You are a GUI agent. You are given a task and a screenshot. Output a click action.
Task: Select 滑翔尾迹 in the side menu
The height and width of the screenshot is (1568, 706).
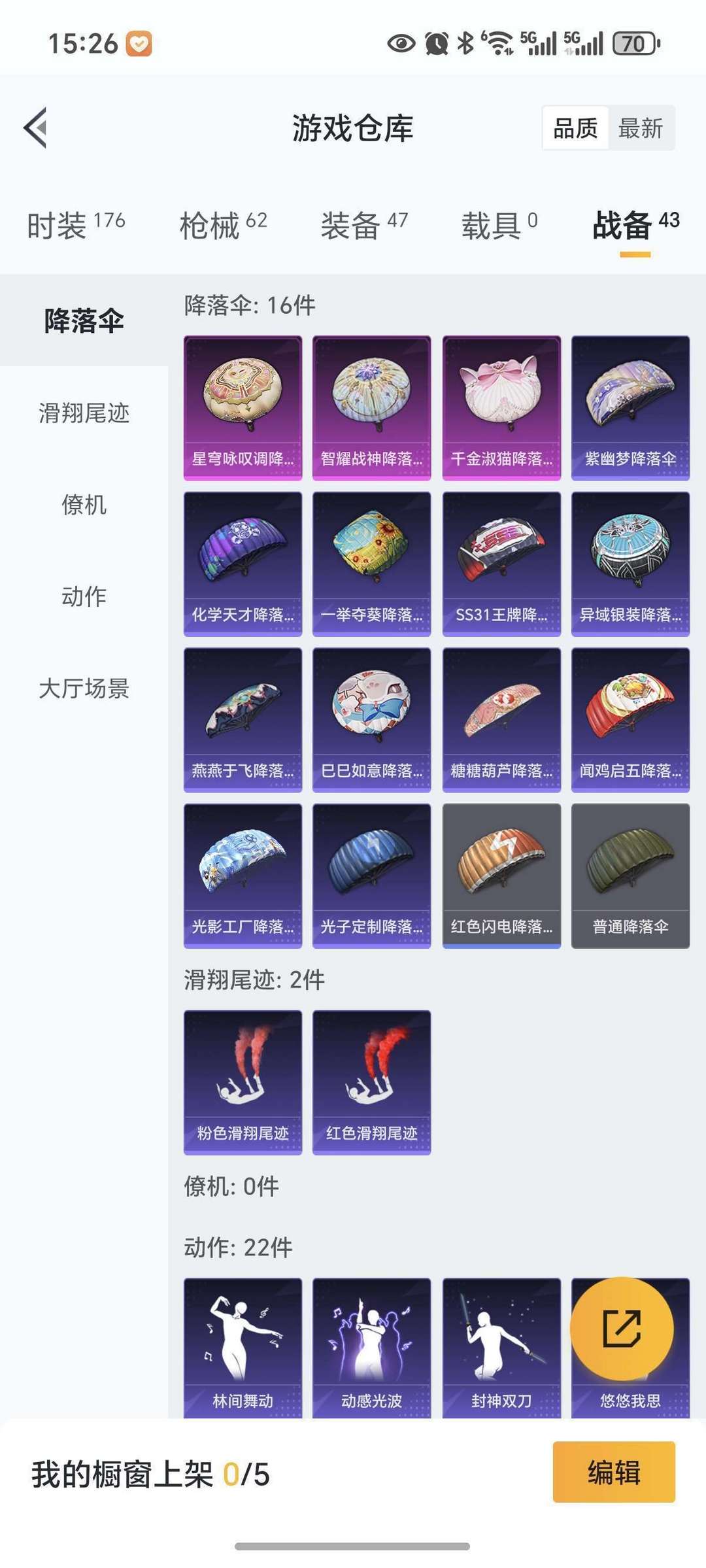tap(84, 413)
